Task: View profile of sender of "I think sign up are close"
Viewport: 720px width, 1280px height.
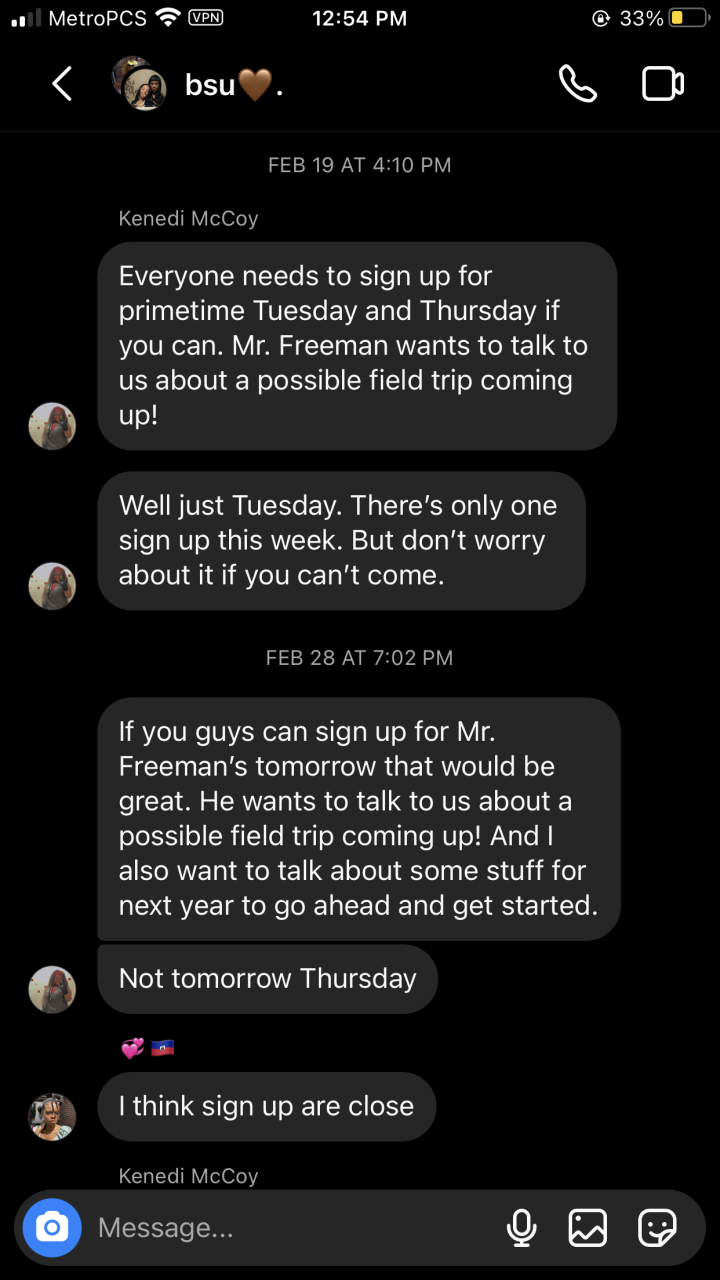Action: [52, 1116]
